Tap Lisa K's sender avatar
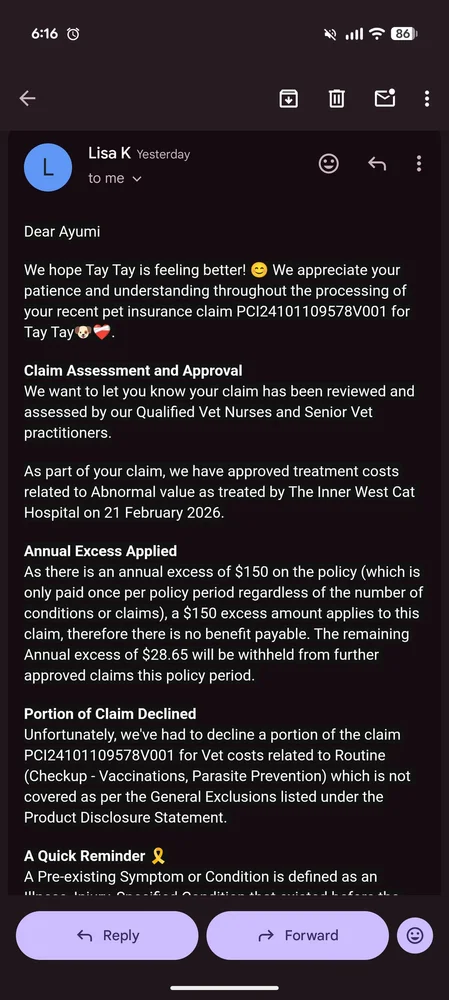This screenshot has width=449, height=1000. tap(48, 167)
